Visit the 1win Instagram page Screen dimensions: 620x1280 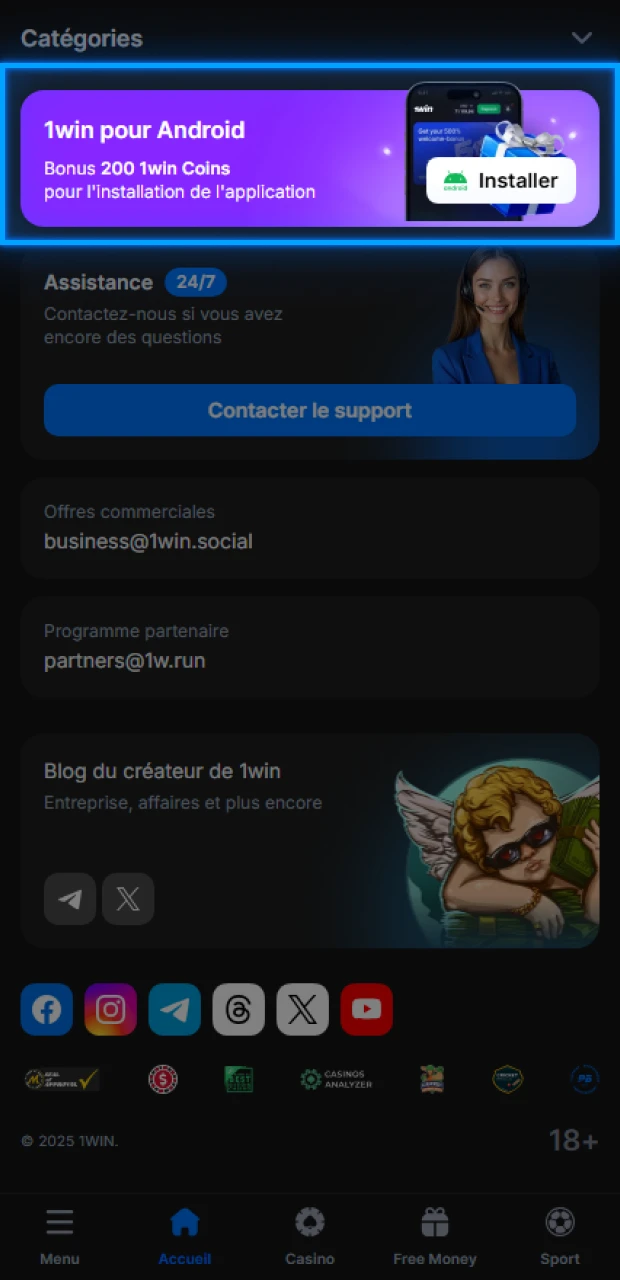pos(111,1010)
